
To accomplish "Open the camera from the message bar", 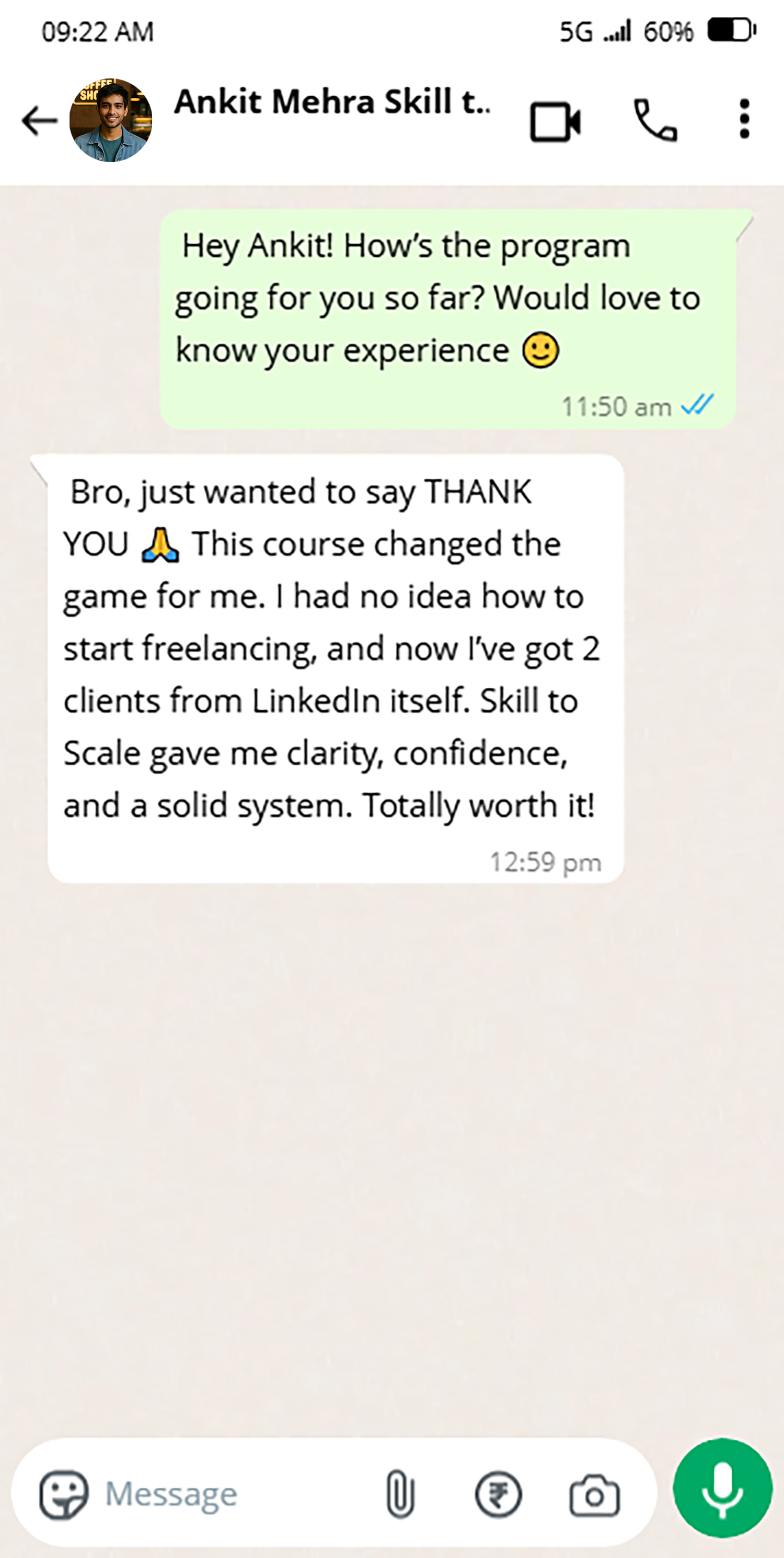I will [594, 1496].
